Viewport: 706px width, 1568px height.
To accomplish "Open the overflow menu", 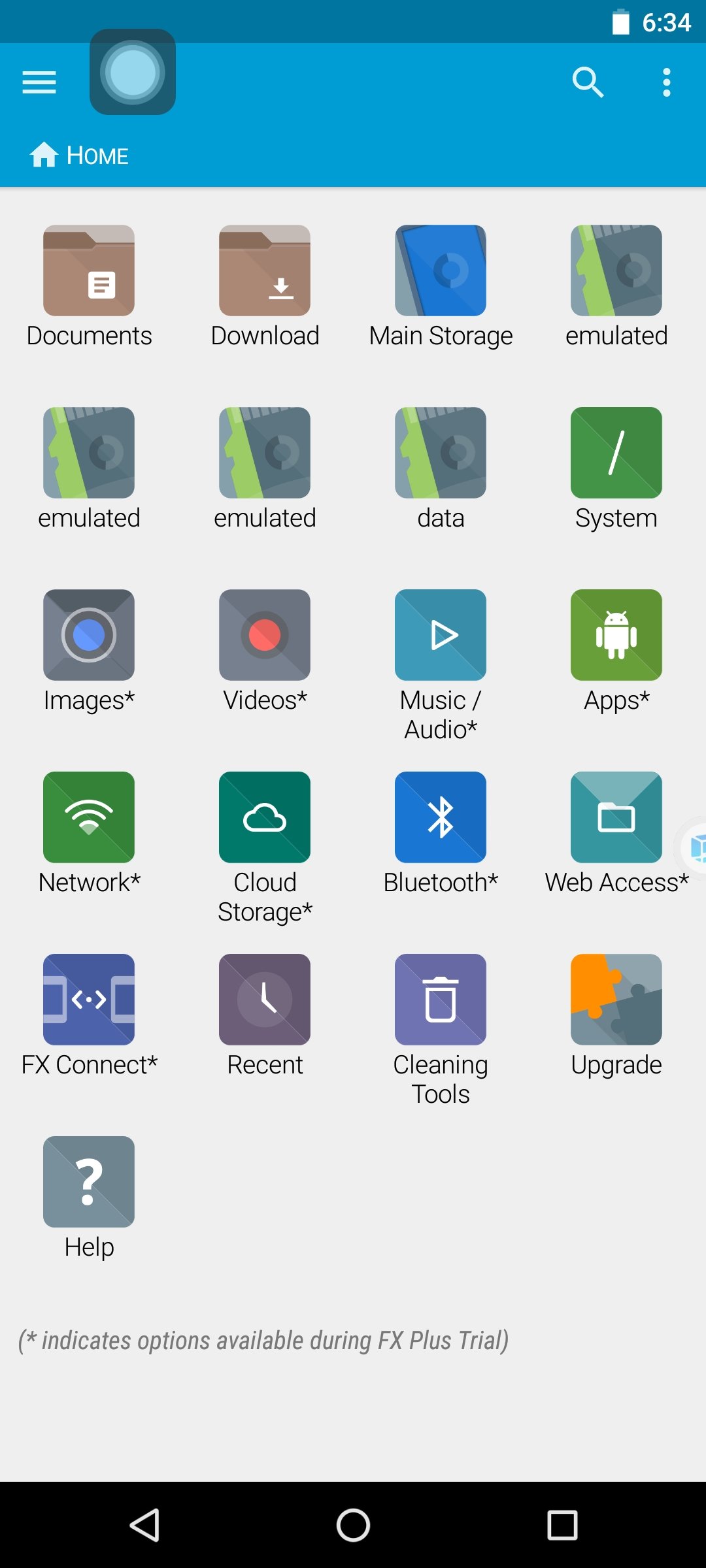I will 666,82.
